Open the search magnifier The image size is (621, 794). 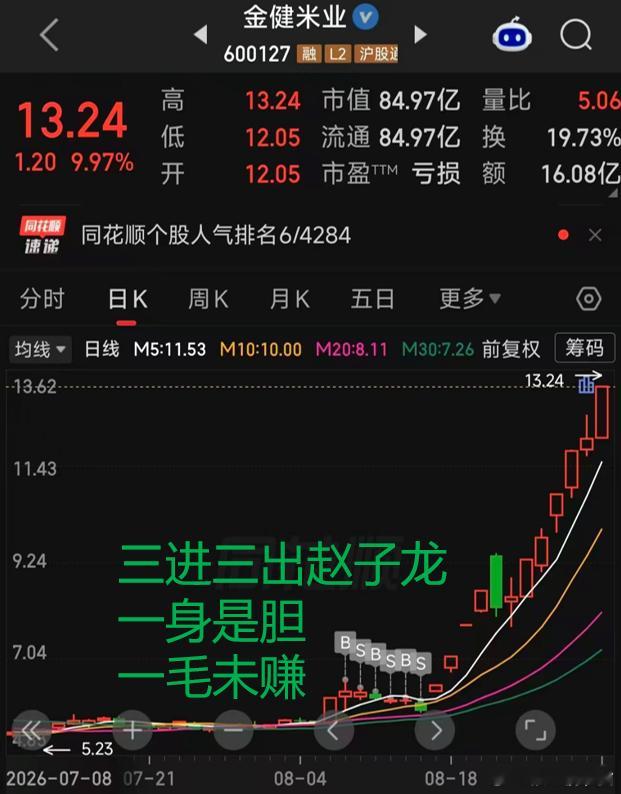(576, 34)
